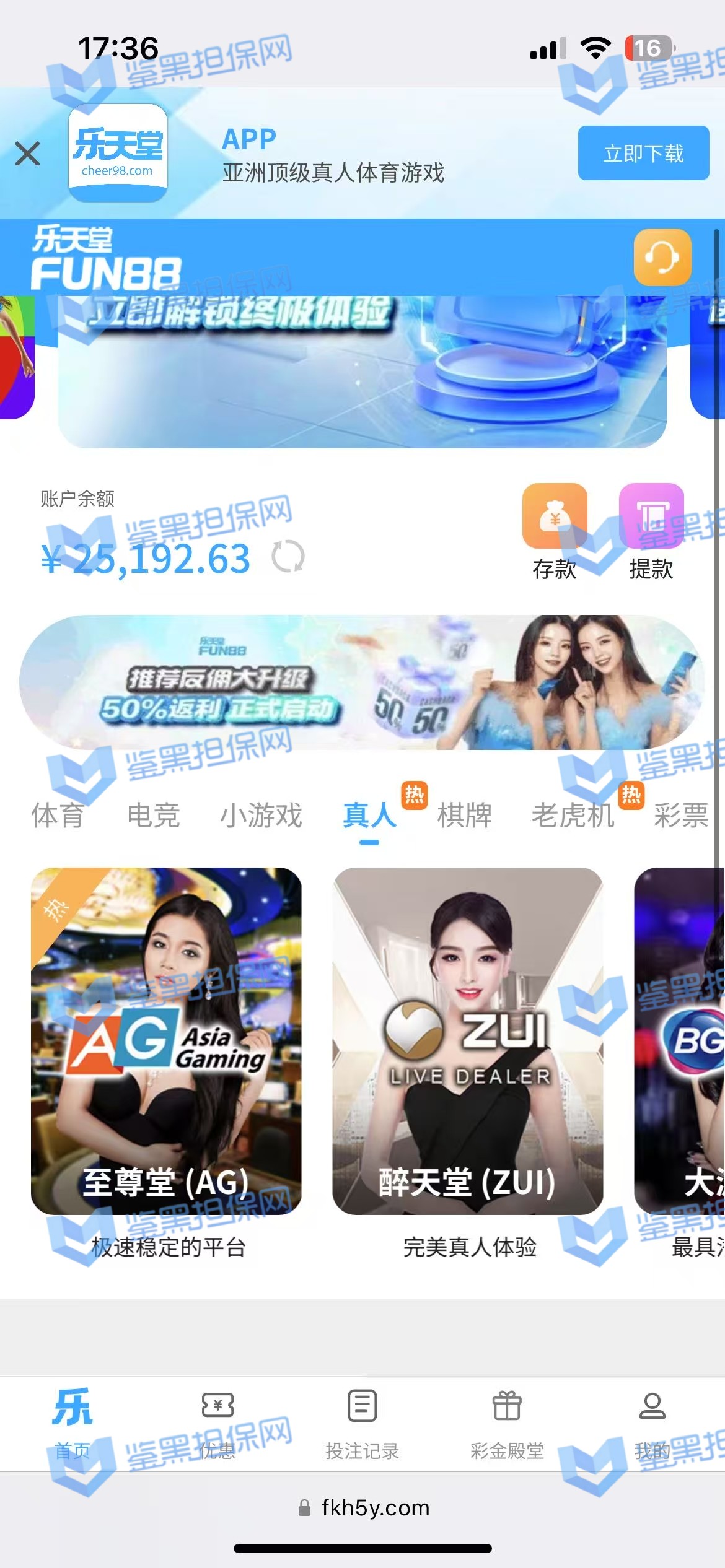Dismiss the app download banner
Viewport: 725px width, 1568px height.
point(27,154)
